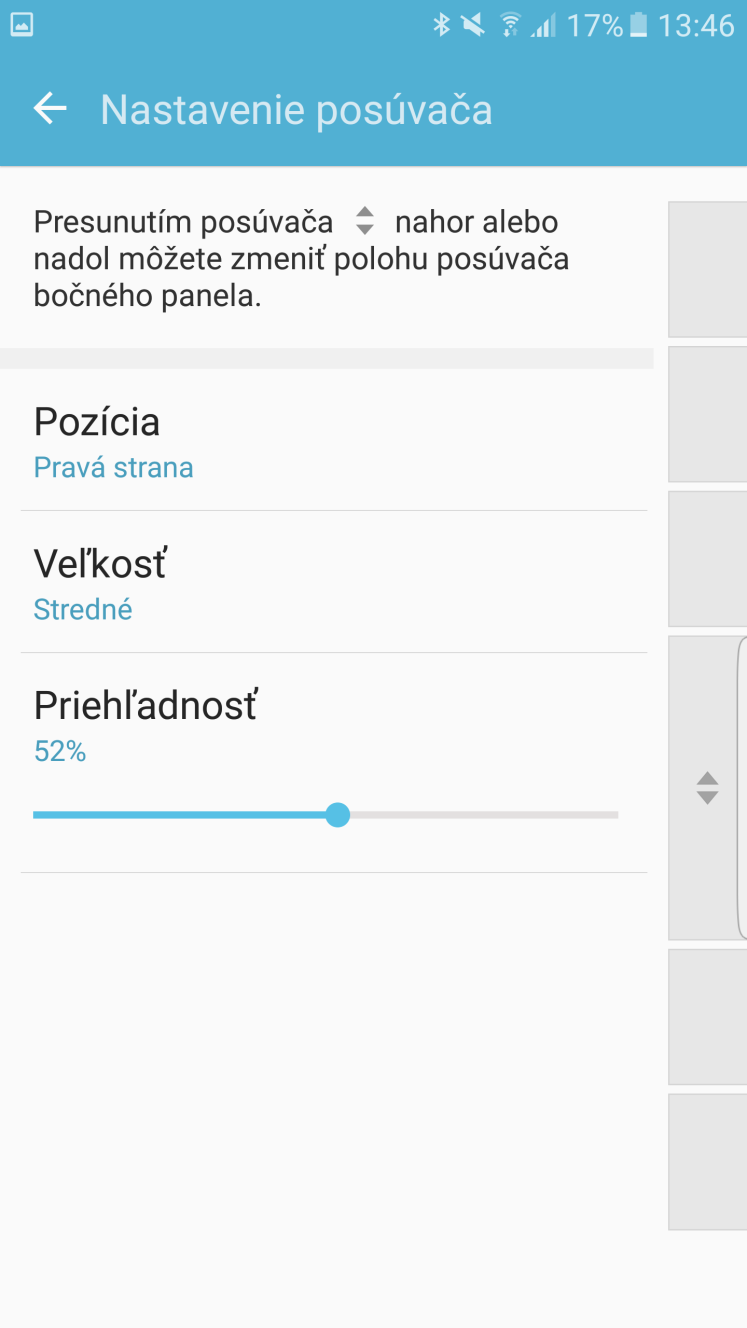Open the Veľkosť setting
This screenshot has height=1328, width=747.
334,582
